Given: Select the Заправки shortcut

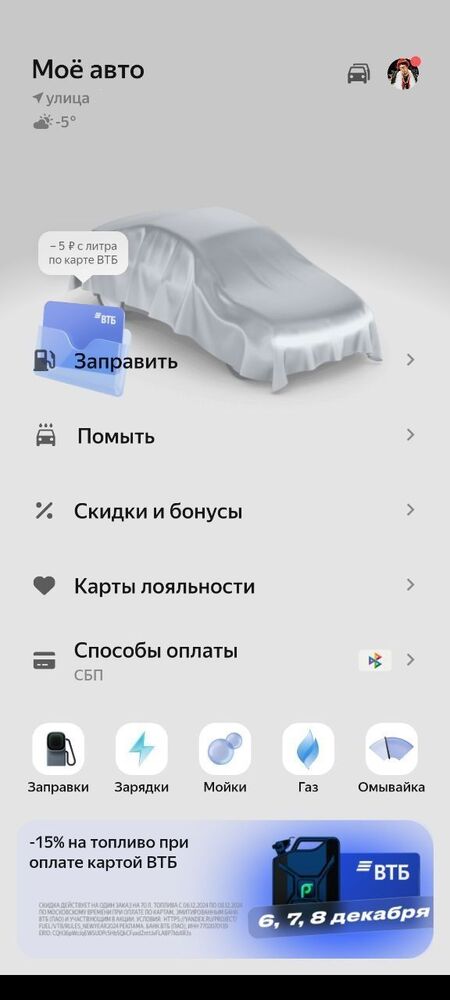Looking at the screenshot, I should (x=58, y=758).
